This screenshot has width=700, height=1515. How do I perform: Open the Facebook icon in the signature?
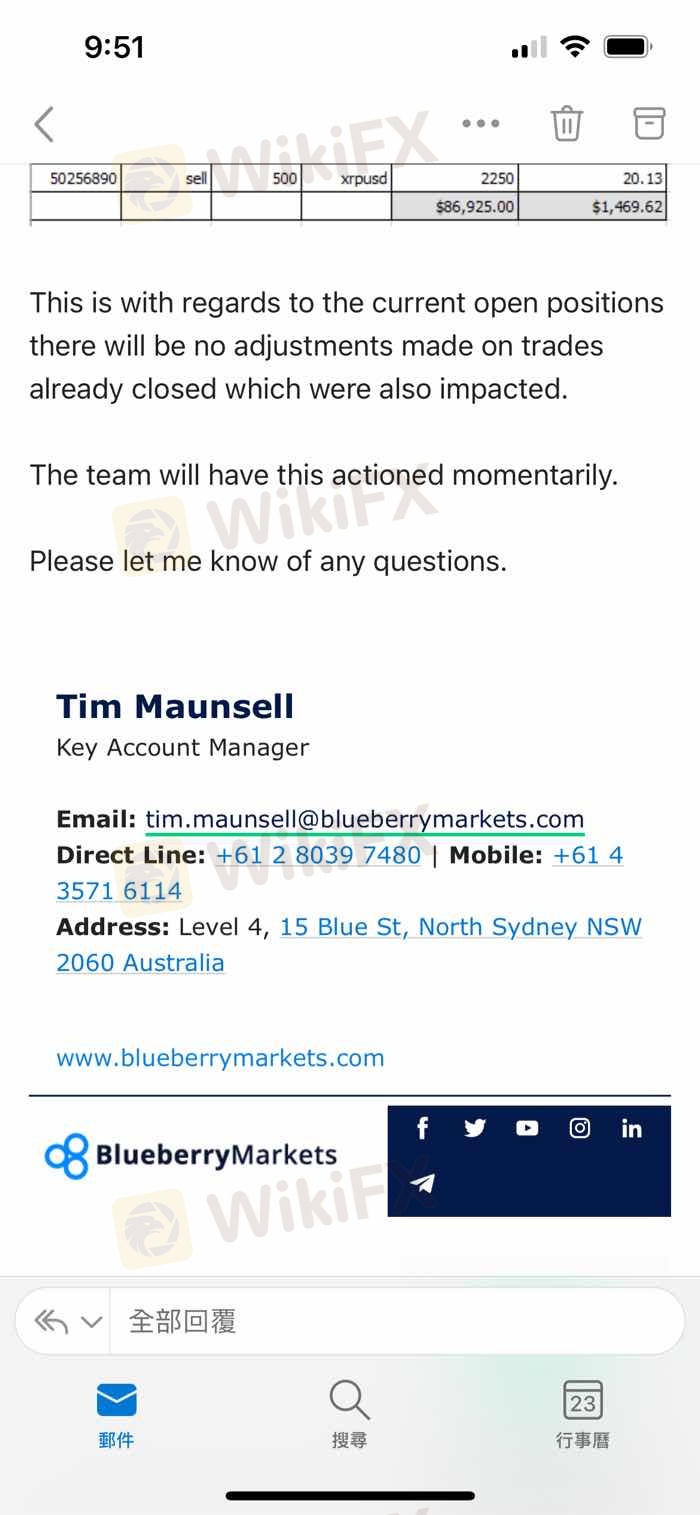[422, 1128]
